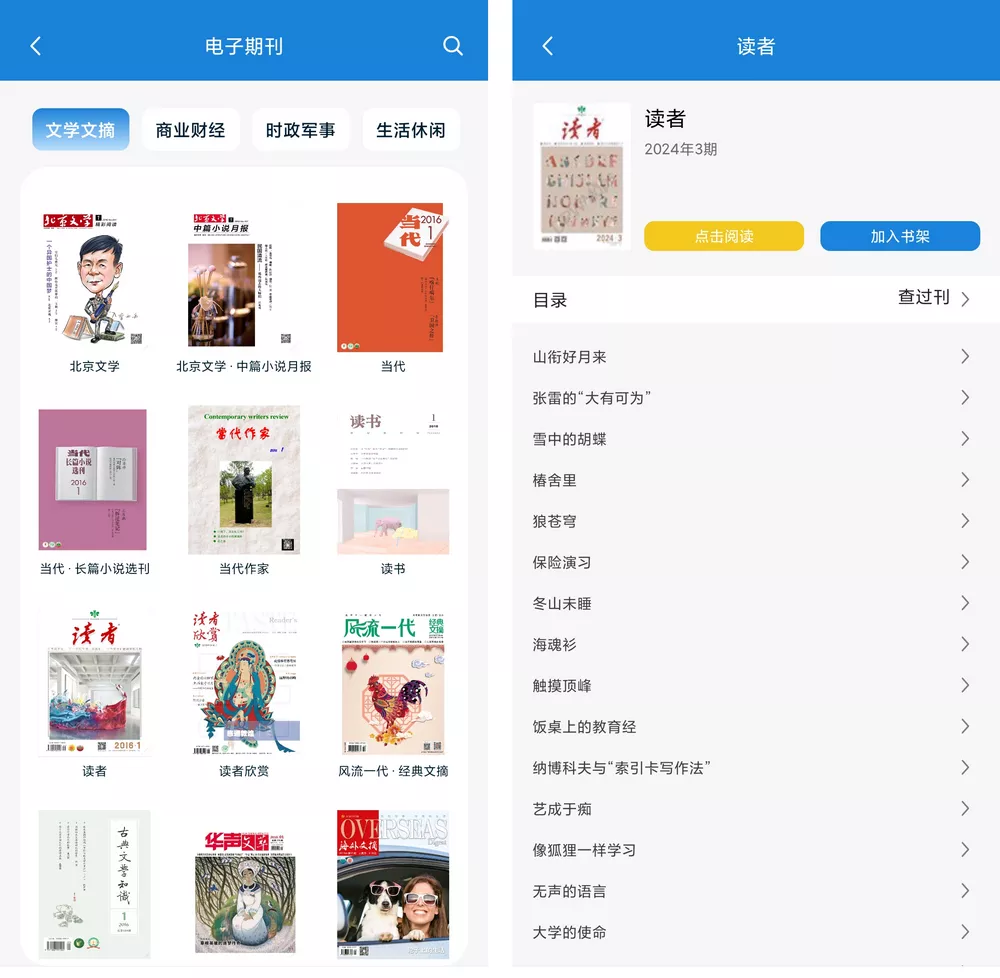Open the 北京文学 magazine
This screenshot has width=1000, height=978.
(x=94, y=279)
